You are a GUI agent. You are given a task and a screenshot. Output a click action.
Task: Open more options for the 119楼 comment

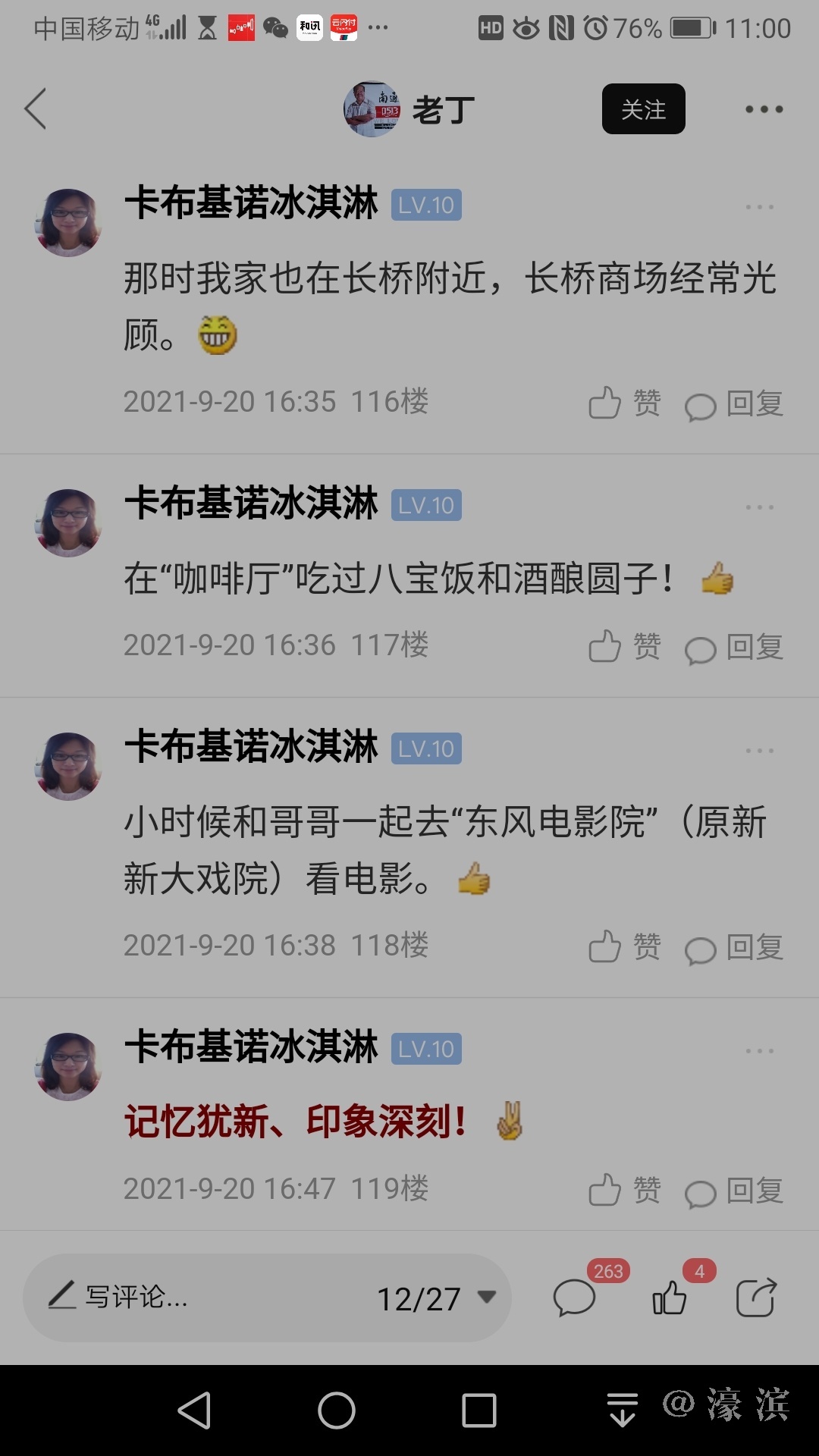coord(759,1050)
